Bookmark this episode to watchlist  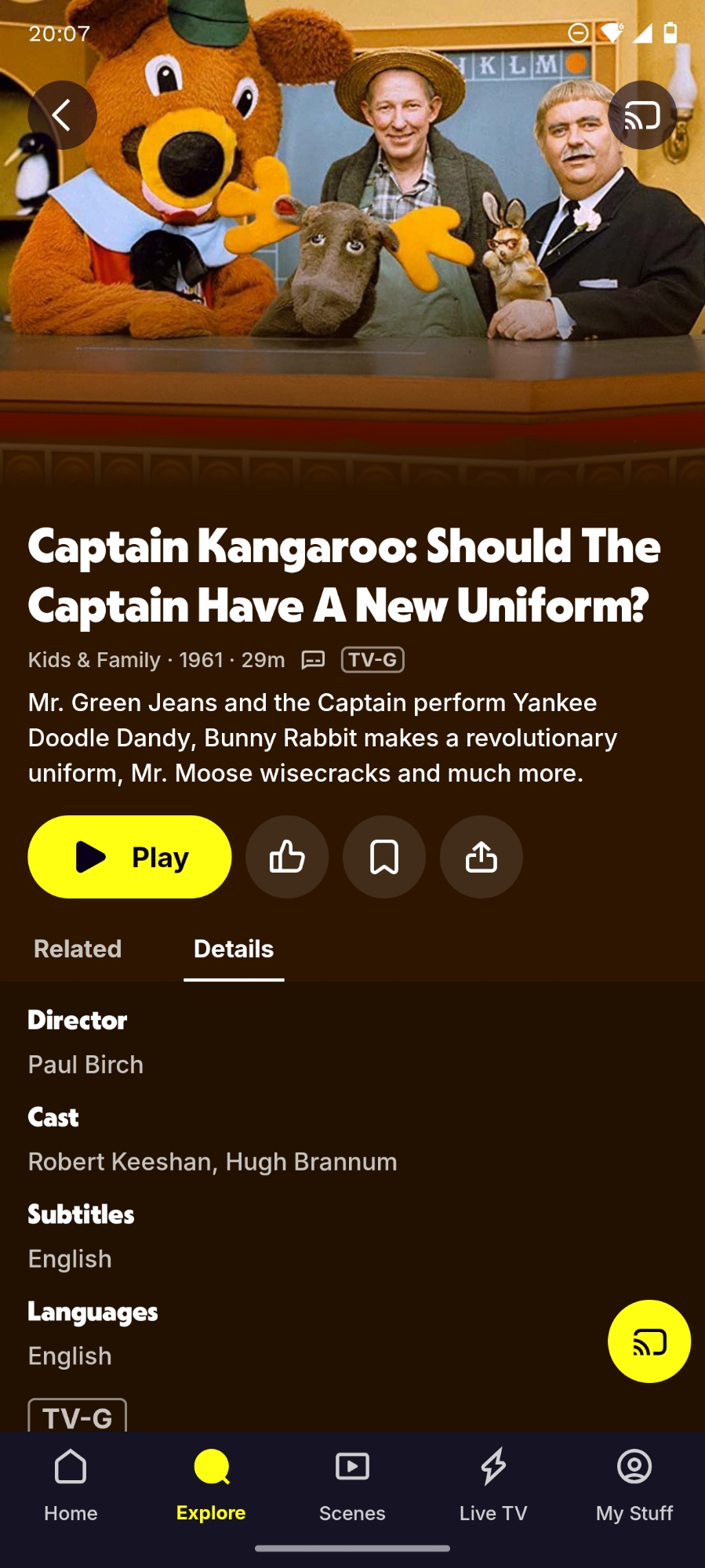coord(384,857)
